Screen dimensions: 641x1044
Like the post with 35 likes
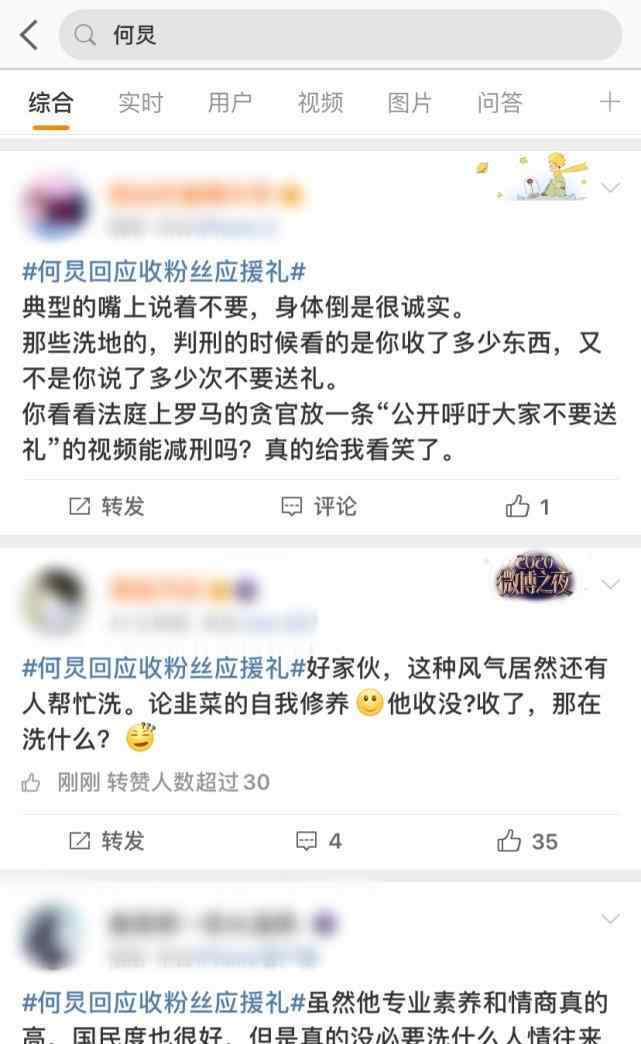[527, 841]
